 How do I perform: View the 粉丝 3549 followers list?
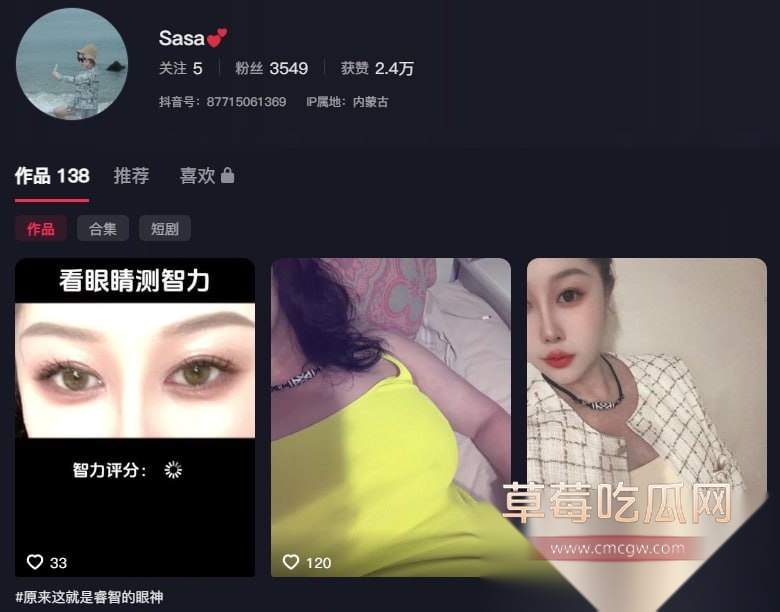(271, 69)
